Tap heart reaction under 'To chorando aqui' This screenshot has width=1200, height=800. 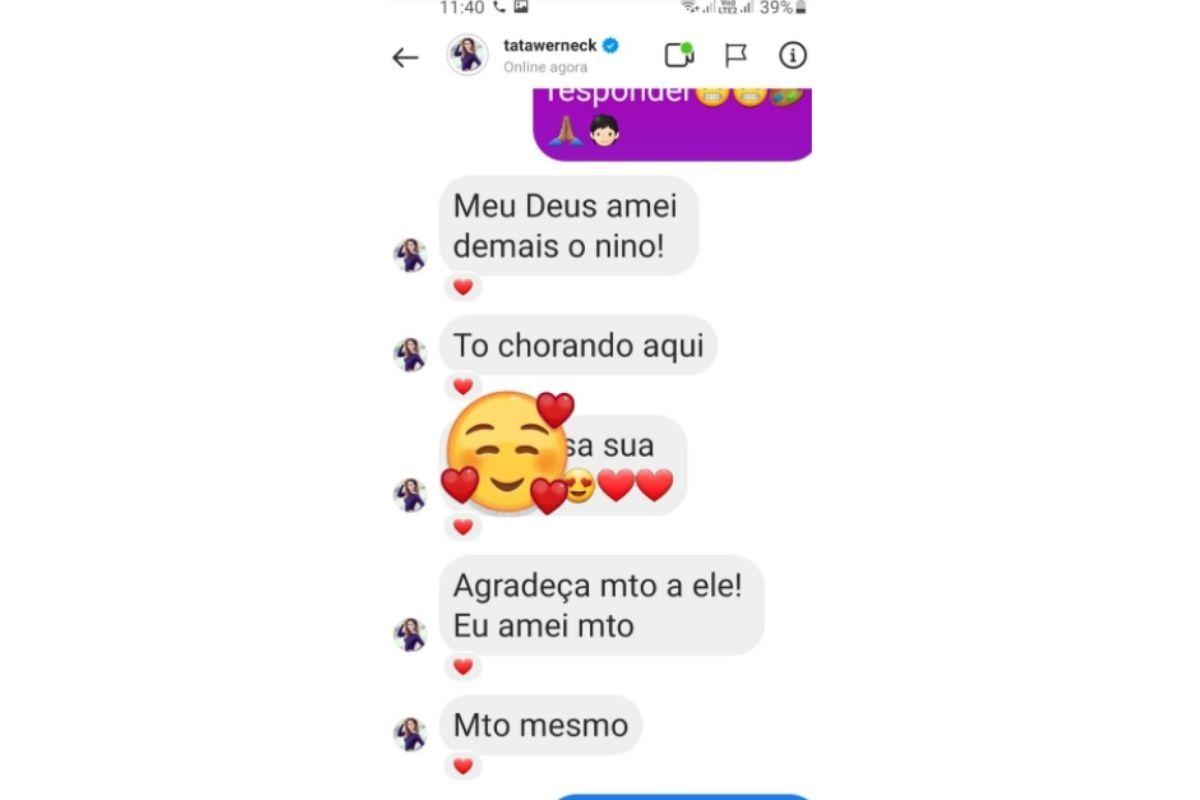462,386
